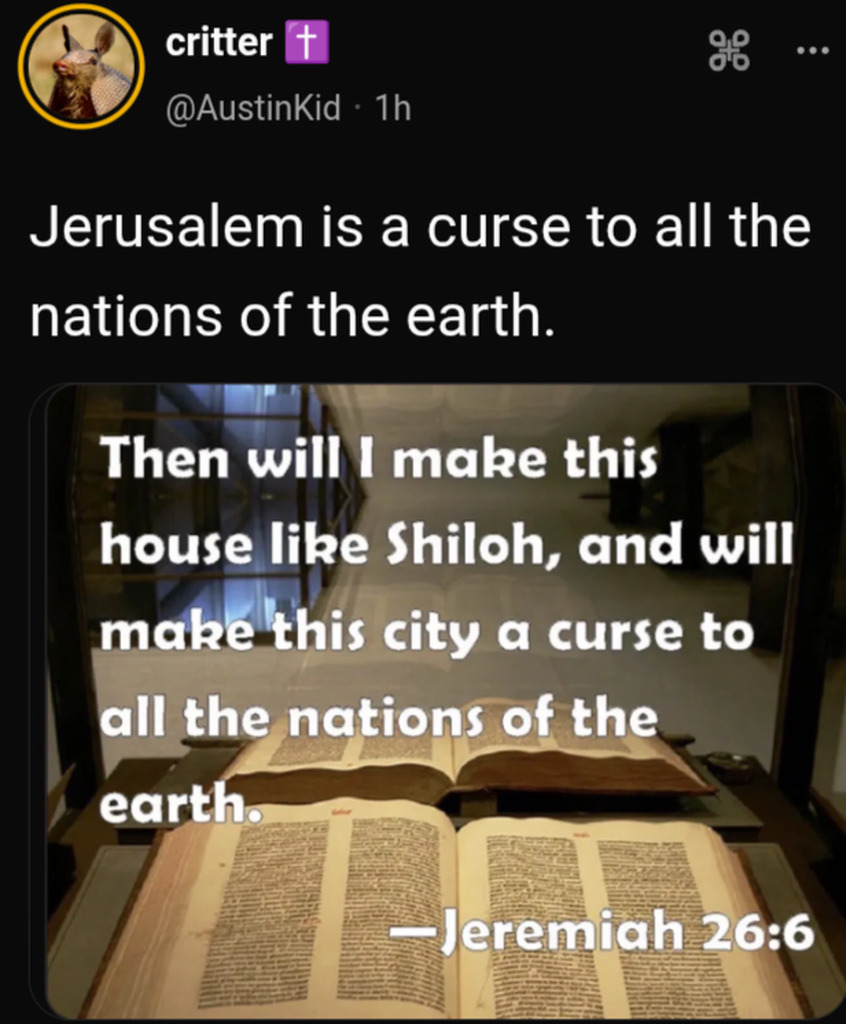
Task: Tap the Grok icon beside the menu
Action: coord(729,49)
